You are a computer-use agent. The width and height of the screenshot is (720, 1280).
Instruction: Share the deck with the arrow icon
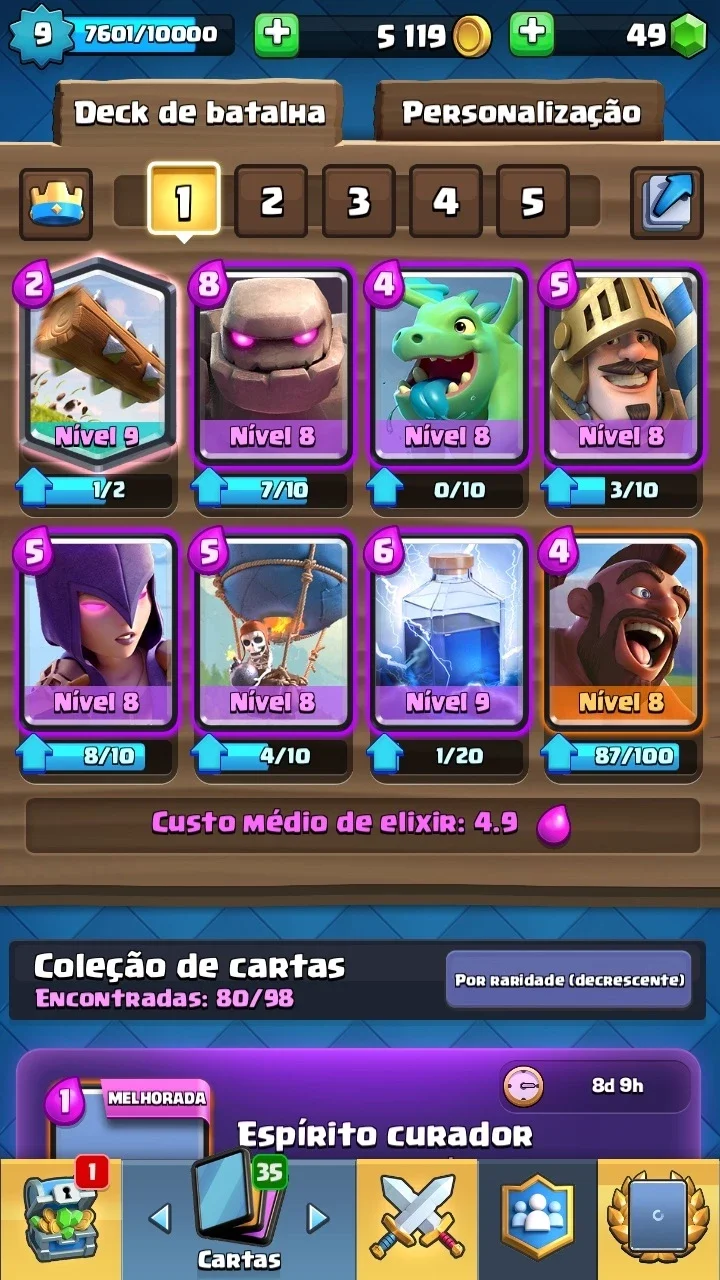pos(666,203)
